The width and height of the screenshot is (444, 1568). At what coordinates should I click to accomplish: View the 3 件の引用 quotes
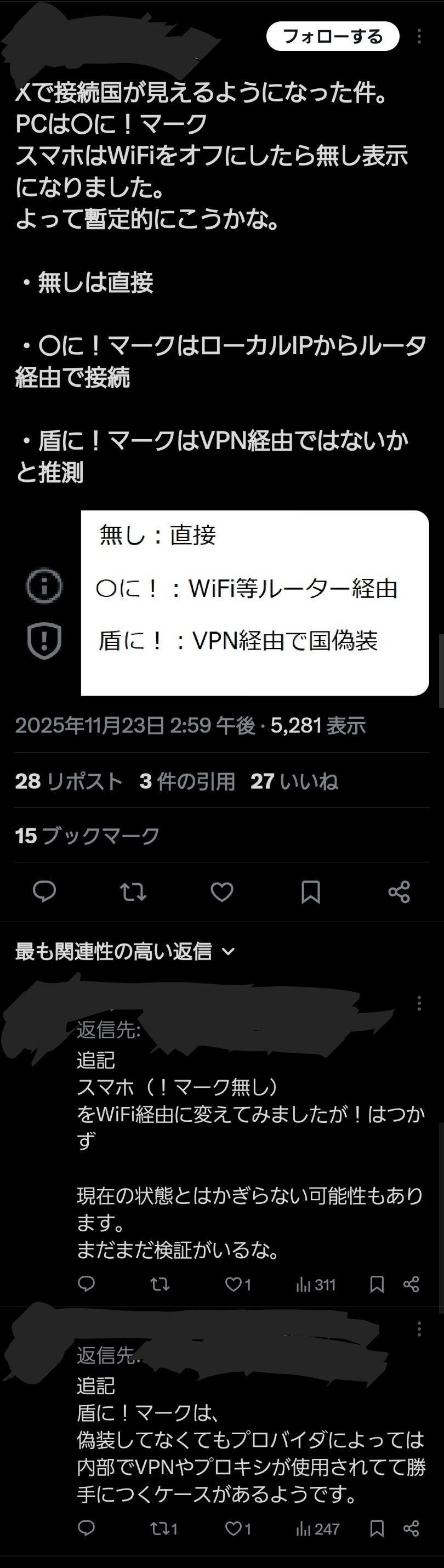pyautogui.click(x=187, y=781)
